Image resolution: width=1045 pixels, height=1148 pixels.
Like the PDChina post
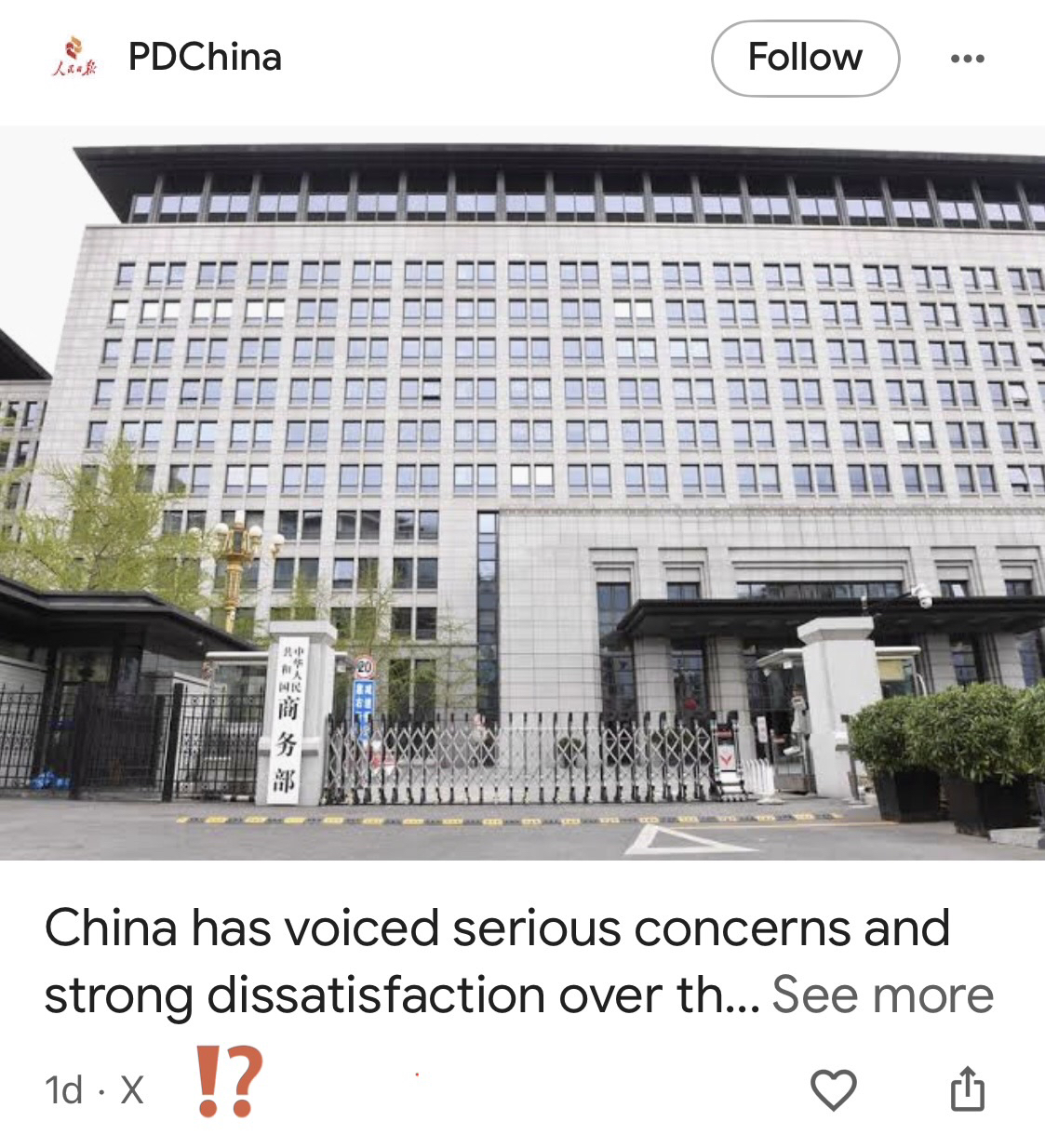[x=833, y=1089]
